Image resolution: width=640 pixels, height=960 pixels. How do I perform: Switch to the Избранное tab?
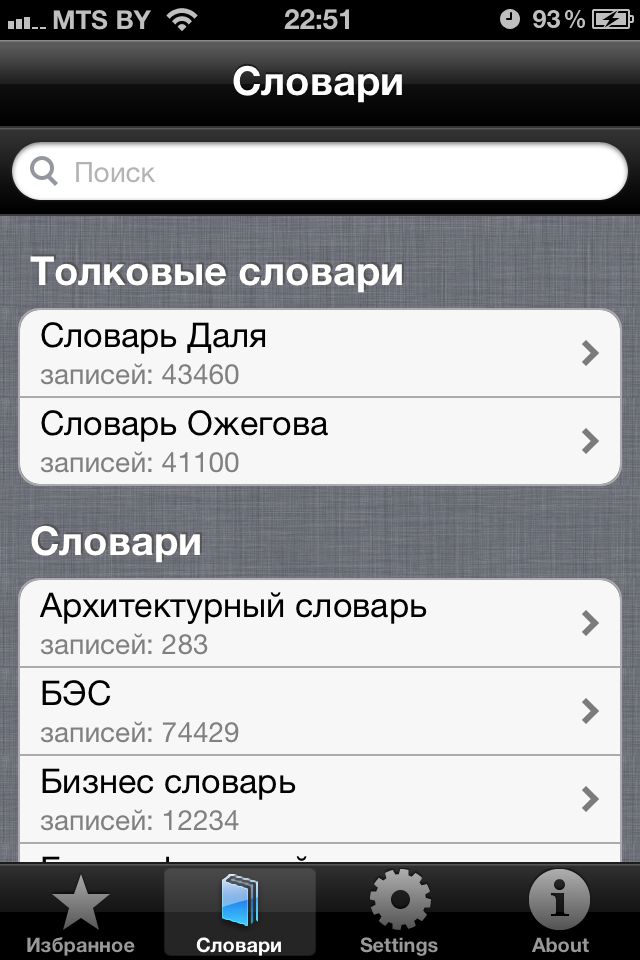[x=80, y=912]
